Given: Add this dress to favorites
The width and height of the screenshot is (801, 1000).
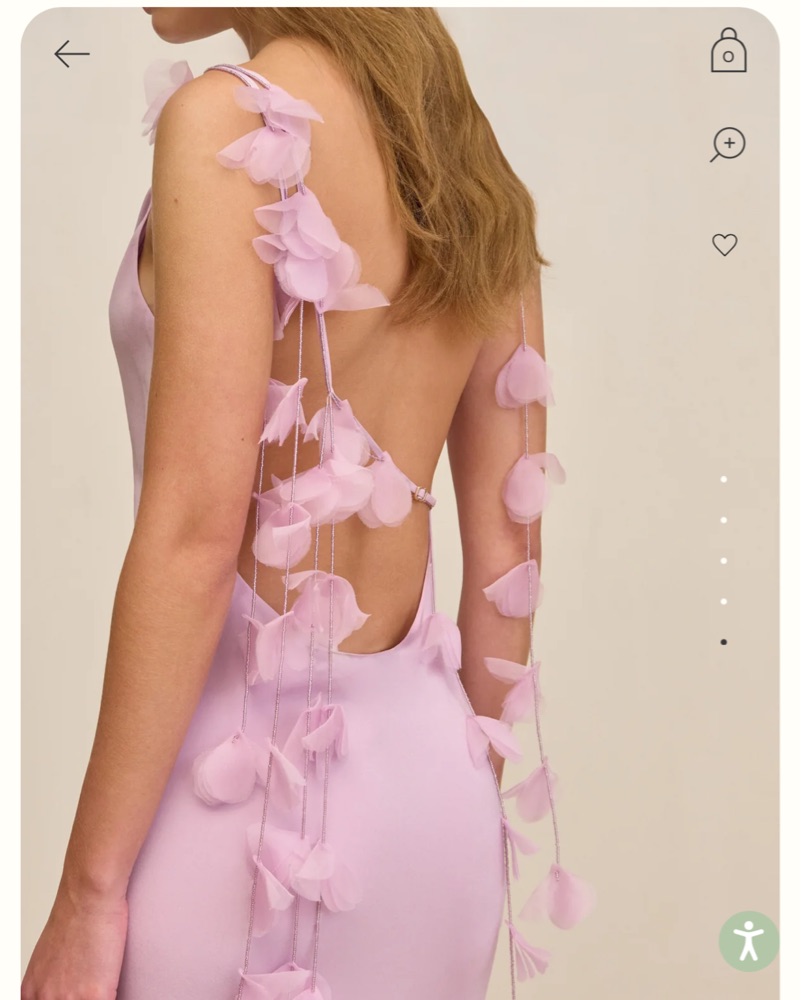Looking at the screenshot, I should (x=724, y=244).
